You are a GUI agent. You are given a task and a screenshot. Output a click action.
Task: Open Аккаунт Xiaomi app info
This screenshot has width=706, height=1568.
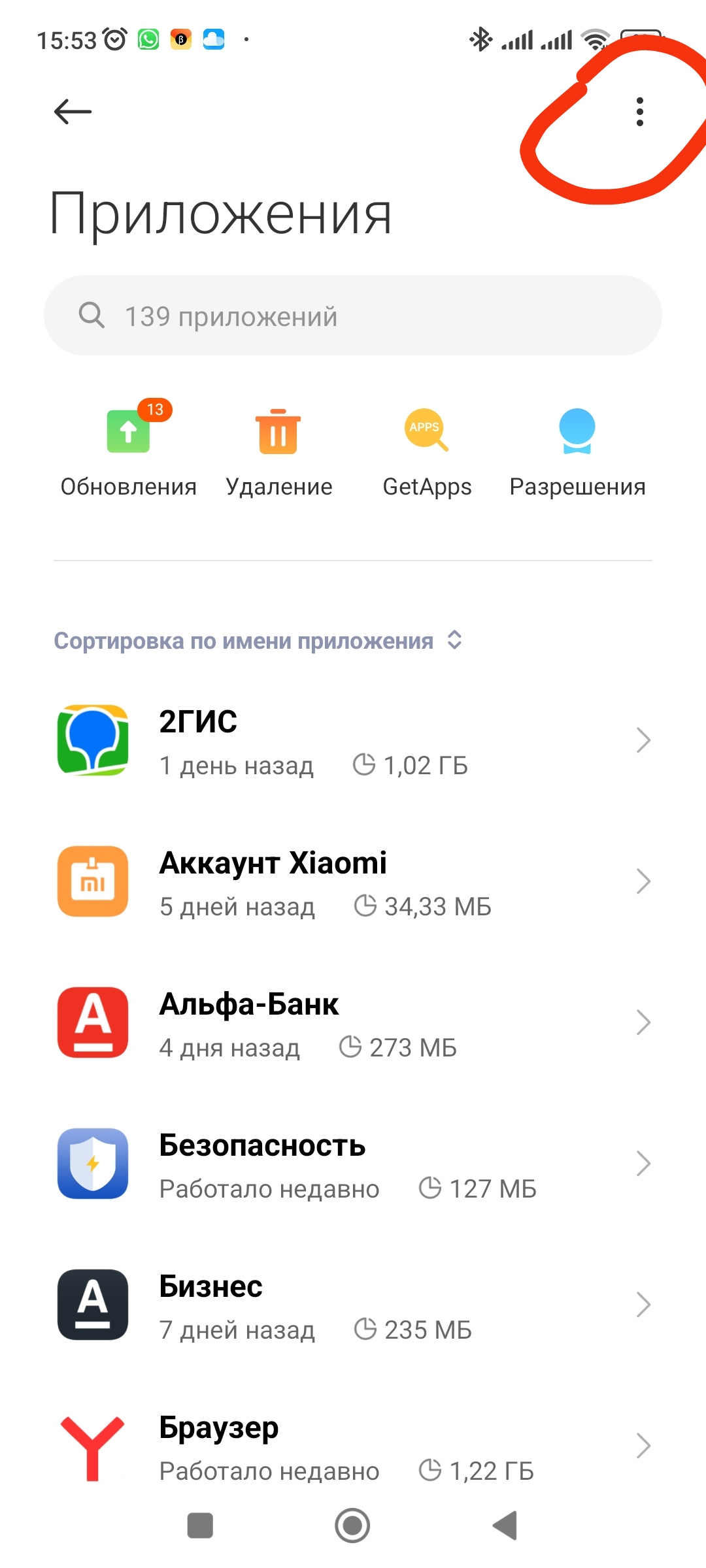coord(353,882)
